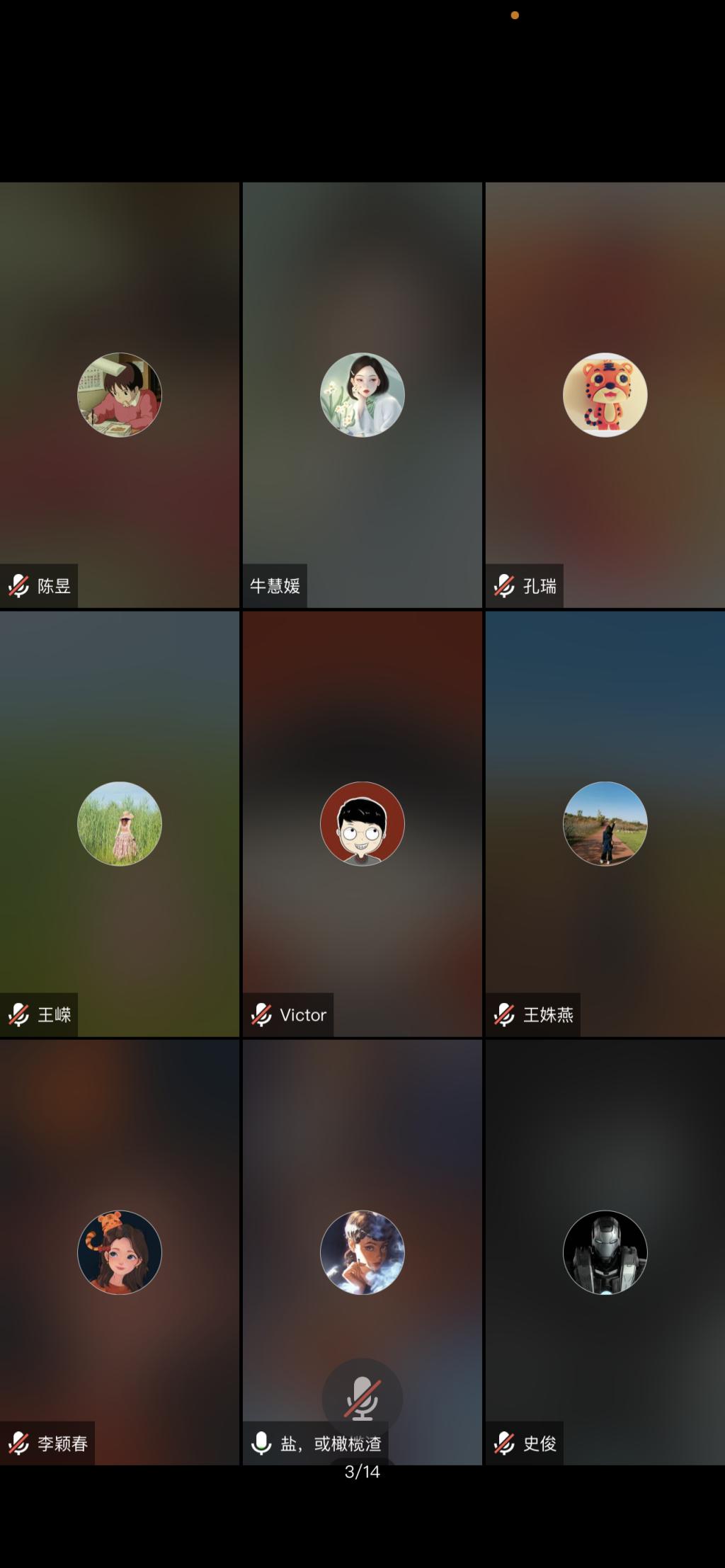Unmute with the floating microphone button
Image resolution: width=725 pixels, height=1568 pixels.
click(362, 1397)
